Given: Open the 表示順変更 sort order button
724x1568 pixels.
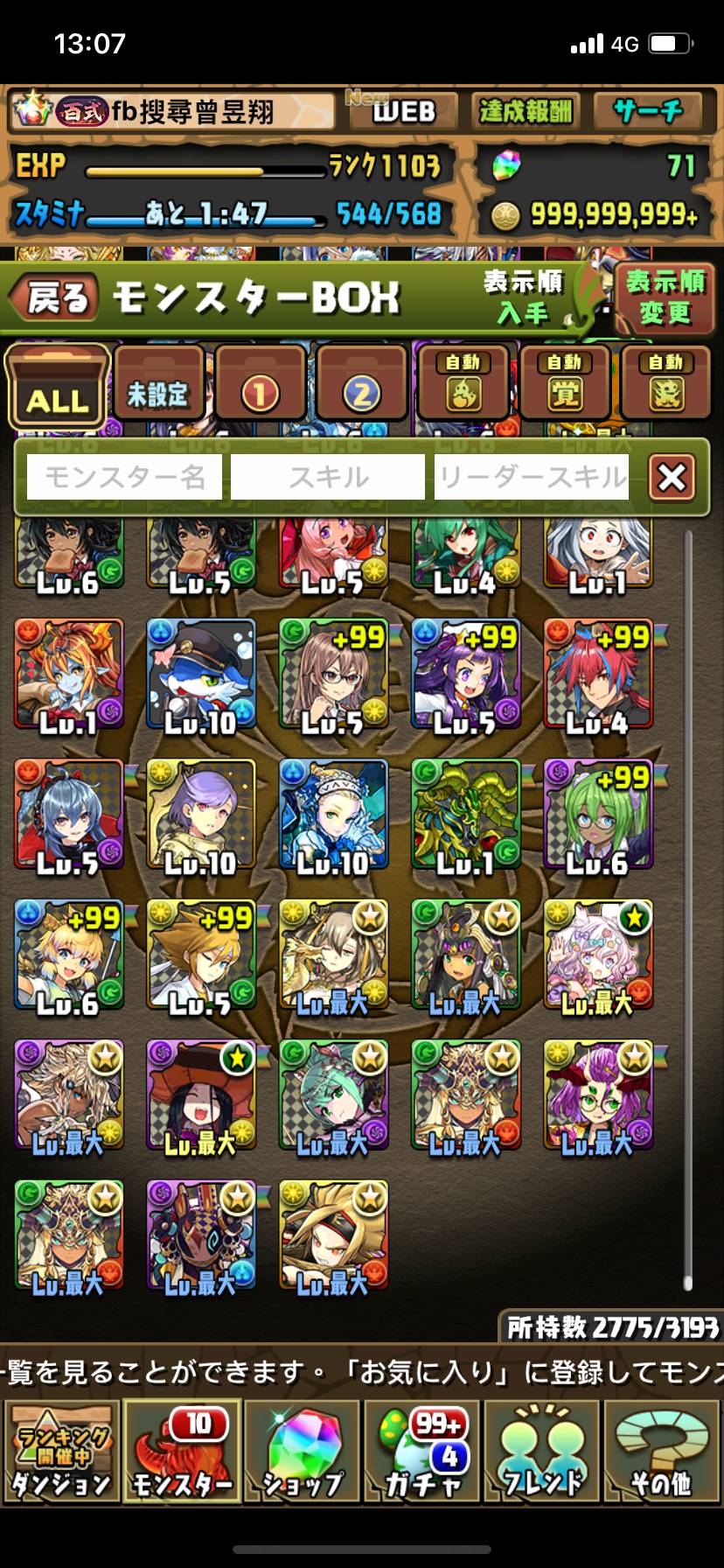Looking at the screenshot, I should (665, 297).
